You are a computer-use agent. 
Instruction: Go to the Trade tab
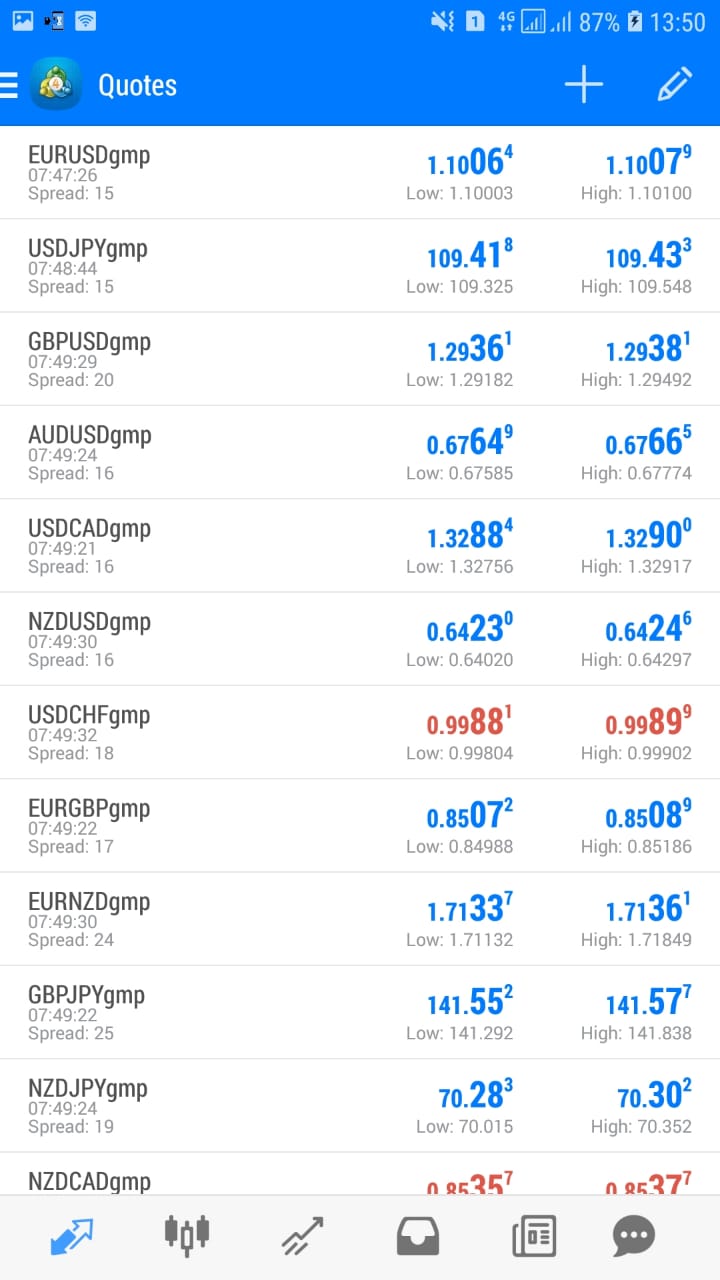pyautogui.click(x=302, y=1236)
